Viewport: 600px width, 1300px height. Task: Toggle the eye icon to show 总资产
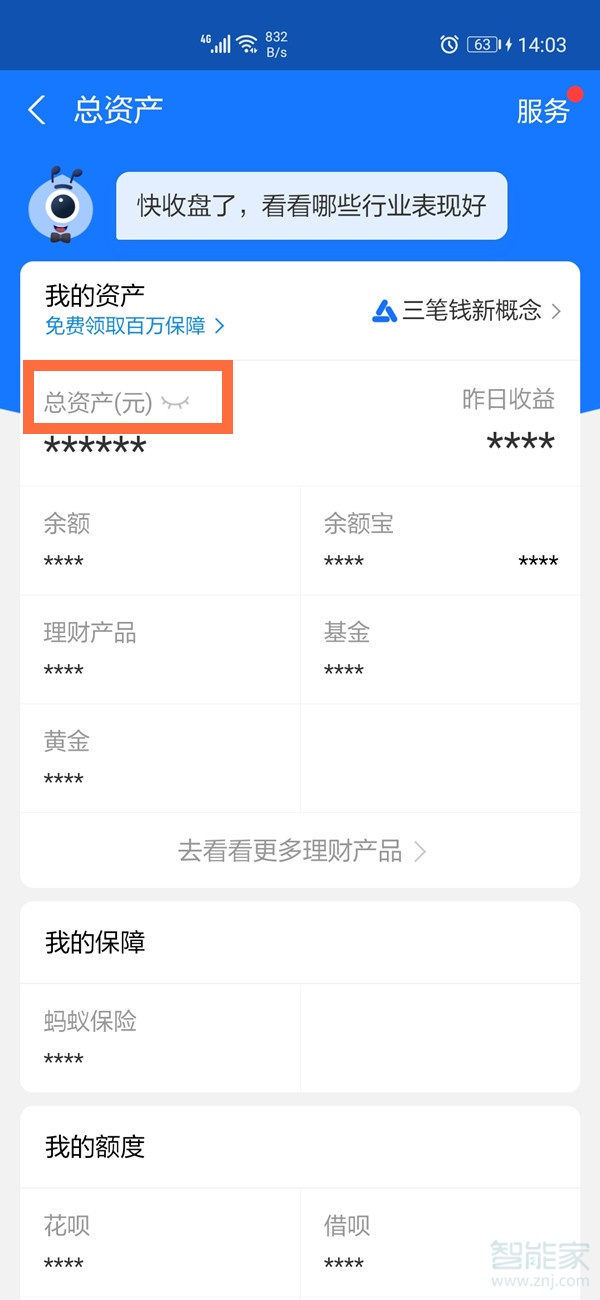point(175,402)
